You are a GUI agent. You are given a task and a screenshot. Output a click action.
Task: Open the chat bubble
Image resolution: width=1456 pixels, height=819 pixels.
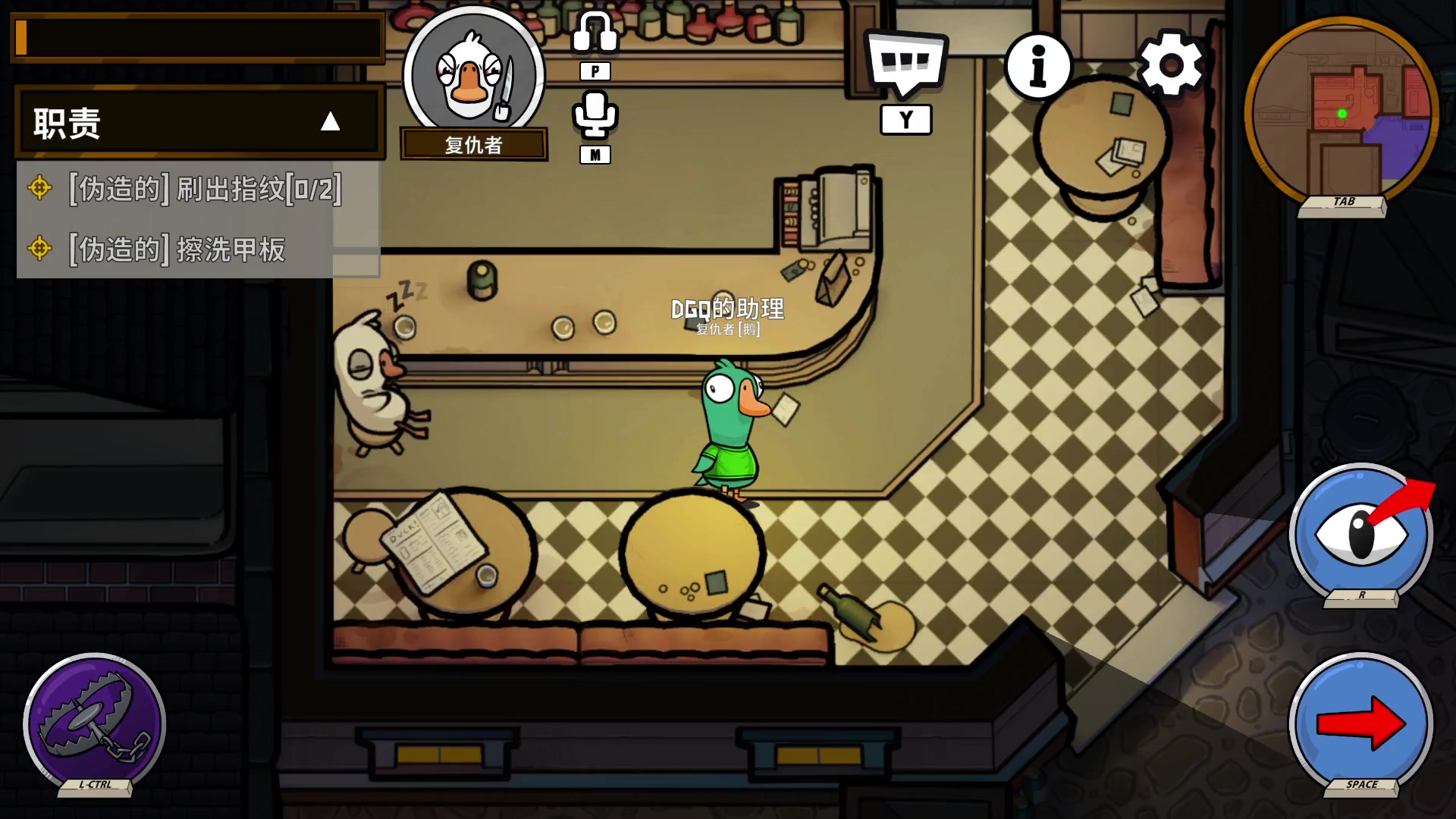coord(906,64)
